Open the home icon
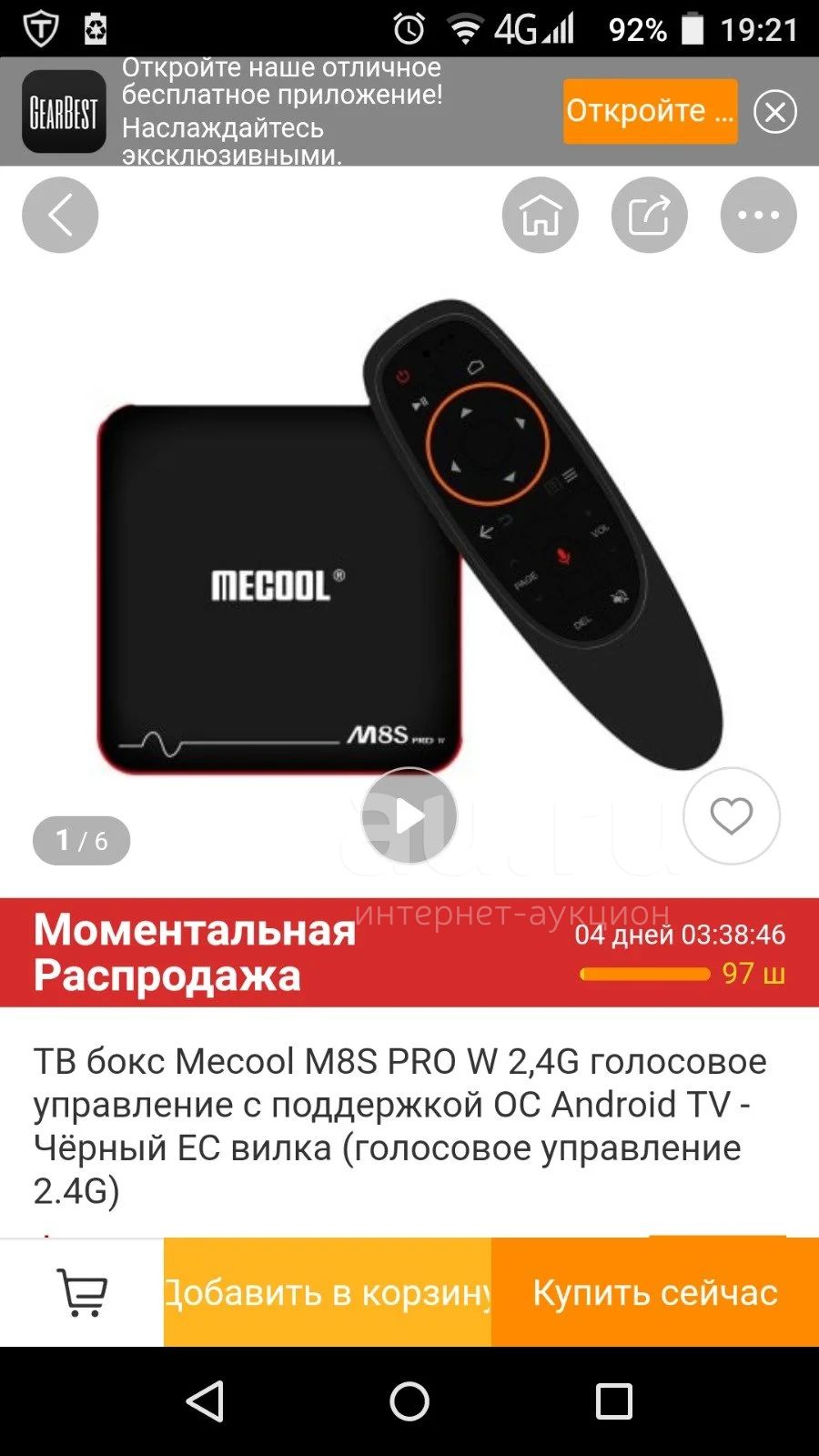This screenshot has width=819, height=1456. click(540, 215)
